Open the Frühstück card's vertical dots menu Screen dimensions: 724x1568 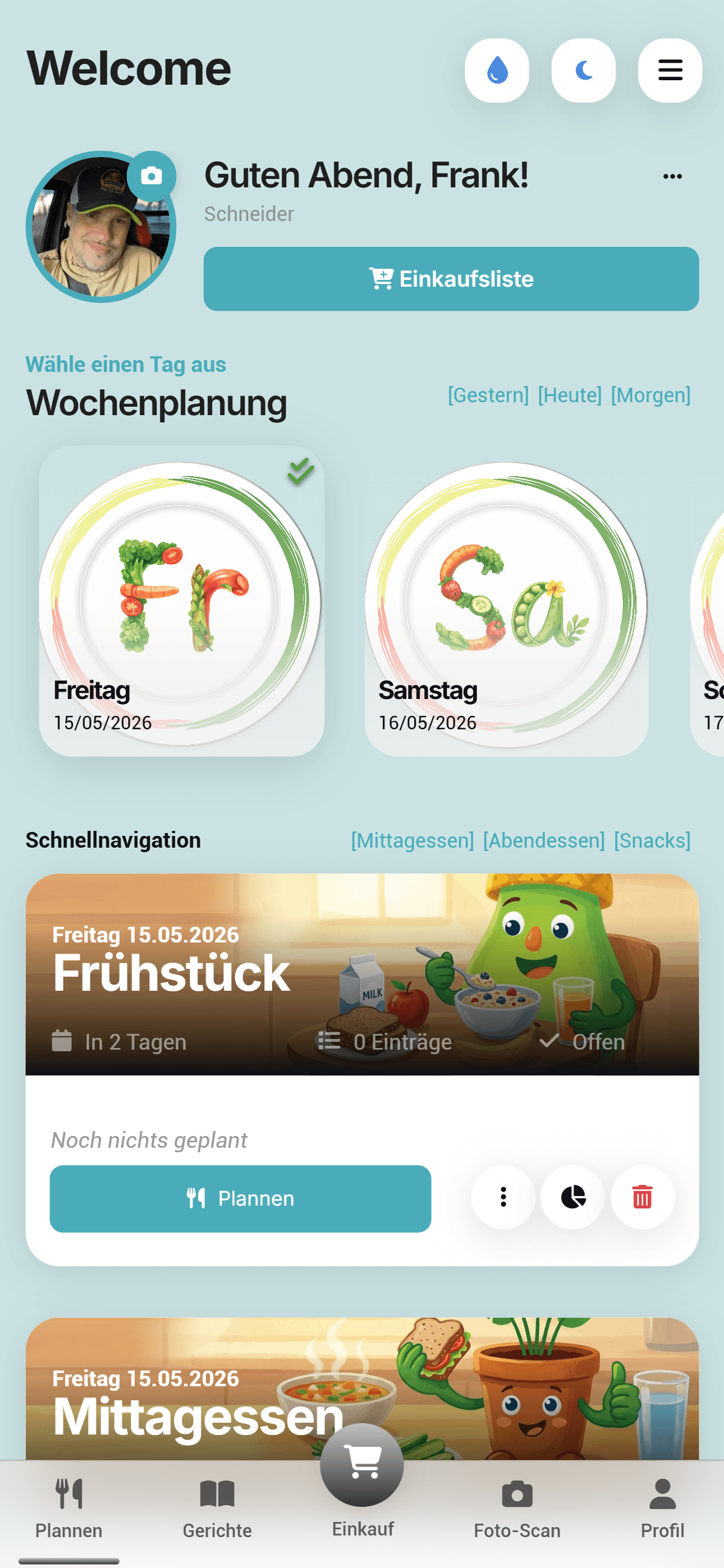503,1197
